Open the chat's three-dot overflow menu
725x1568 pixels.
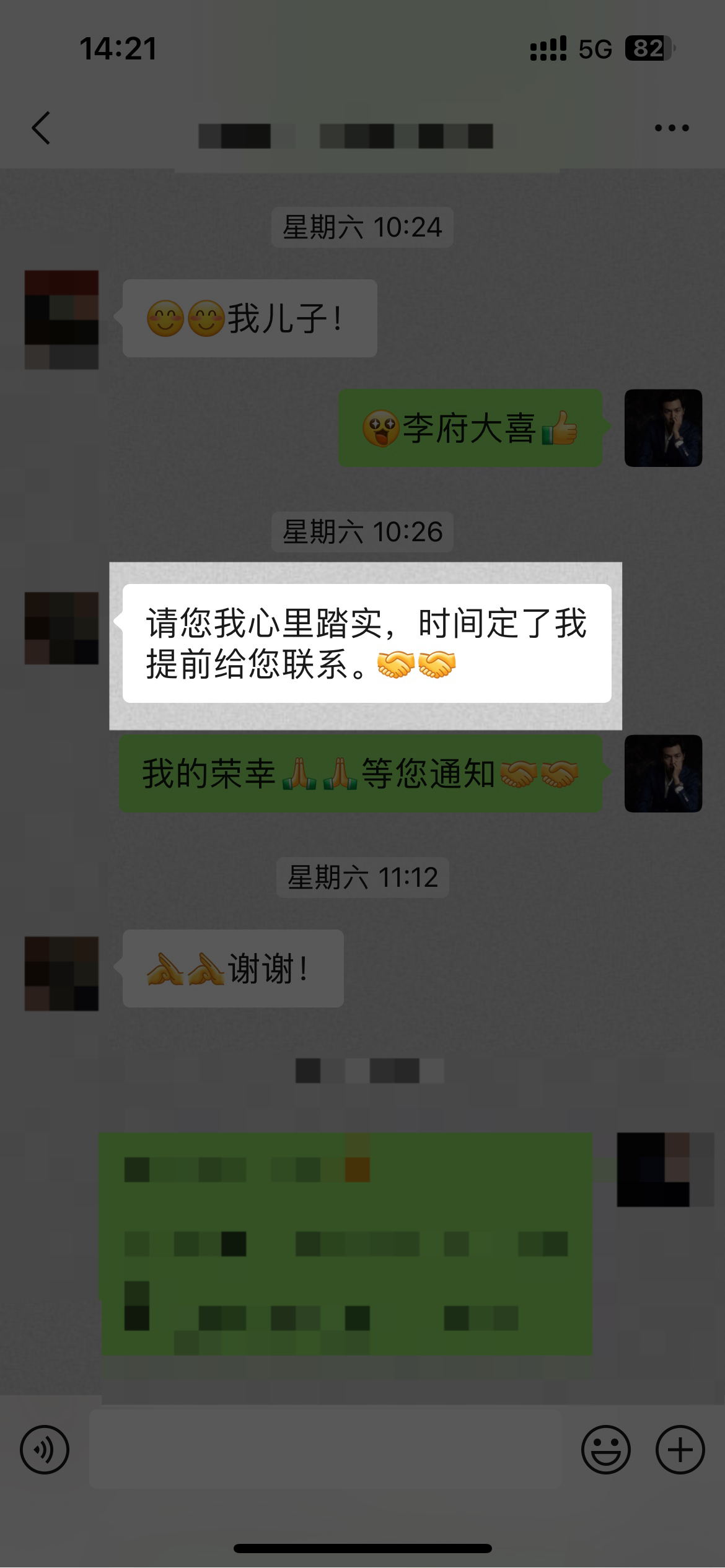coord(672,128)
